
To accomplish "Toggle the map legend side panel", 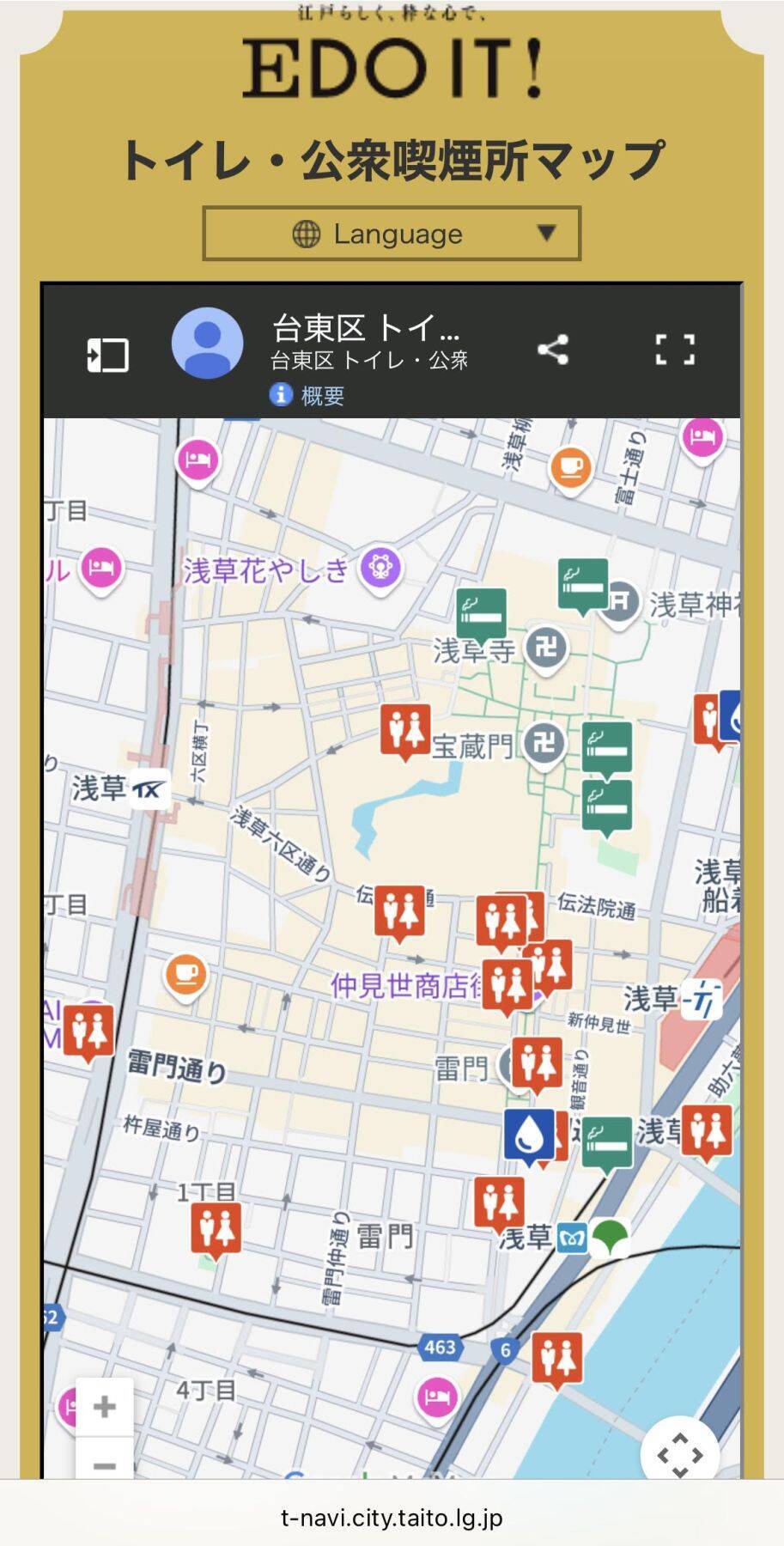I will click(x=108, y=354).
